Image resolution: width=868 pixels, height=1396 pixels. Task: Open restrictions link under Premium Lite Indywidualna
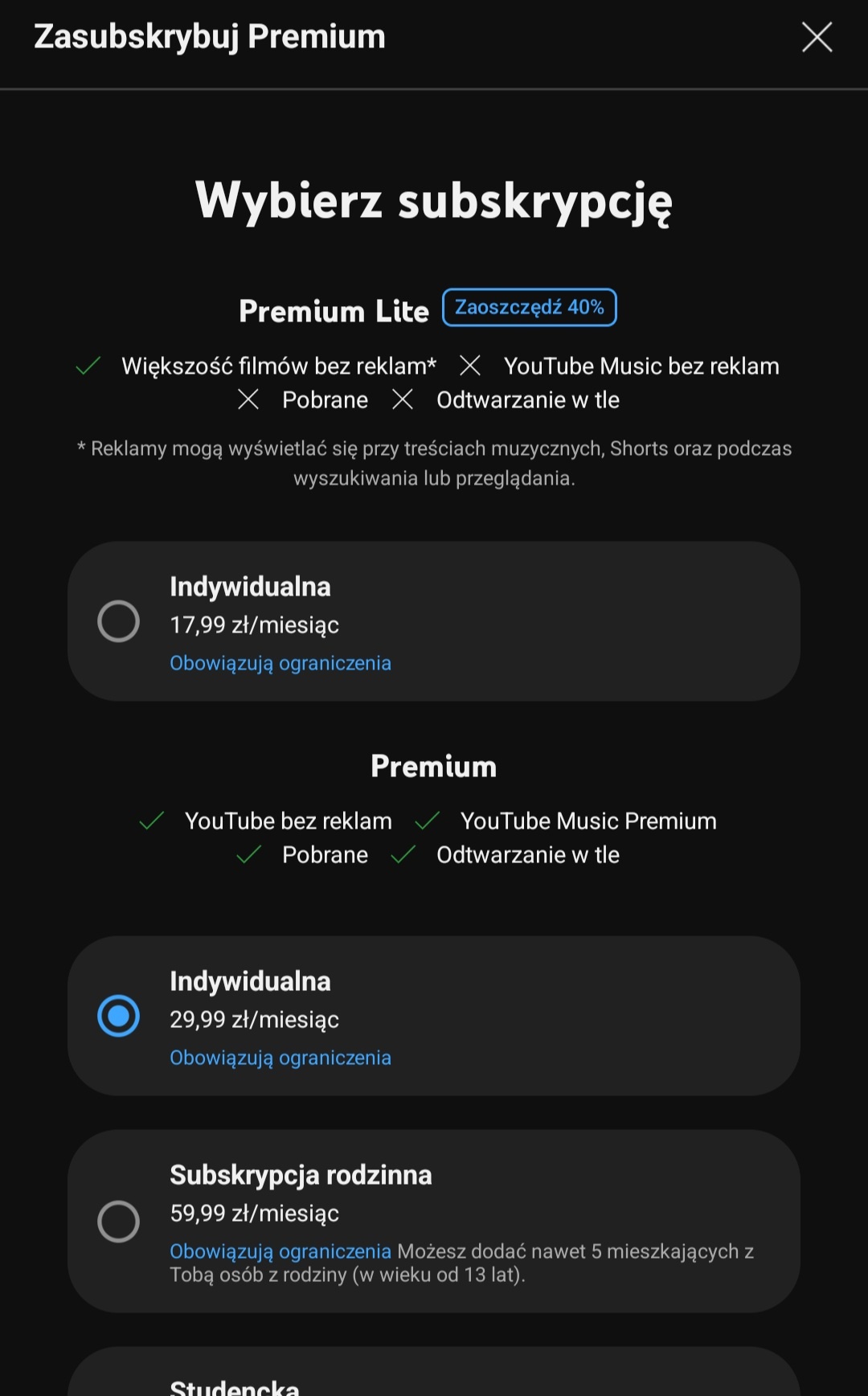280,663
